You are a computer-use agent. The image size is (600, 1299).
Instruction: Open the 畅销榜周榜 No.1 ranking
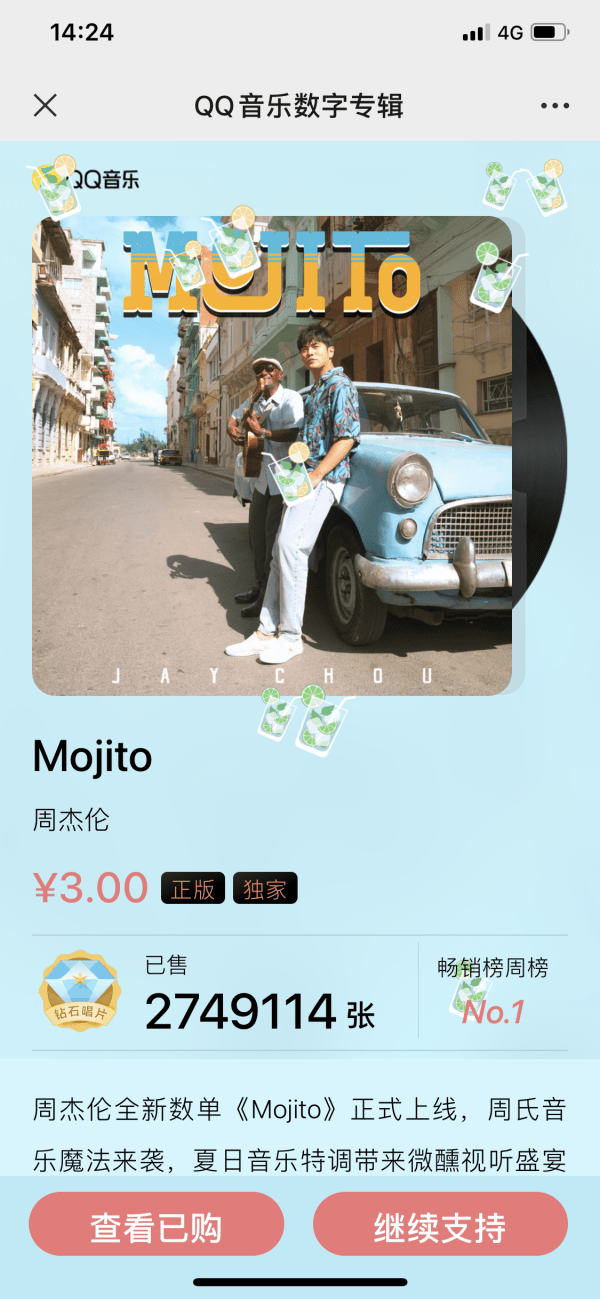493,992
